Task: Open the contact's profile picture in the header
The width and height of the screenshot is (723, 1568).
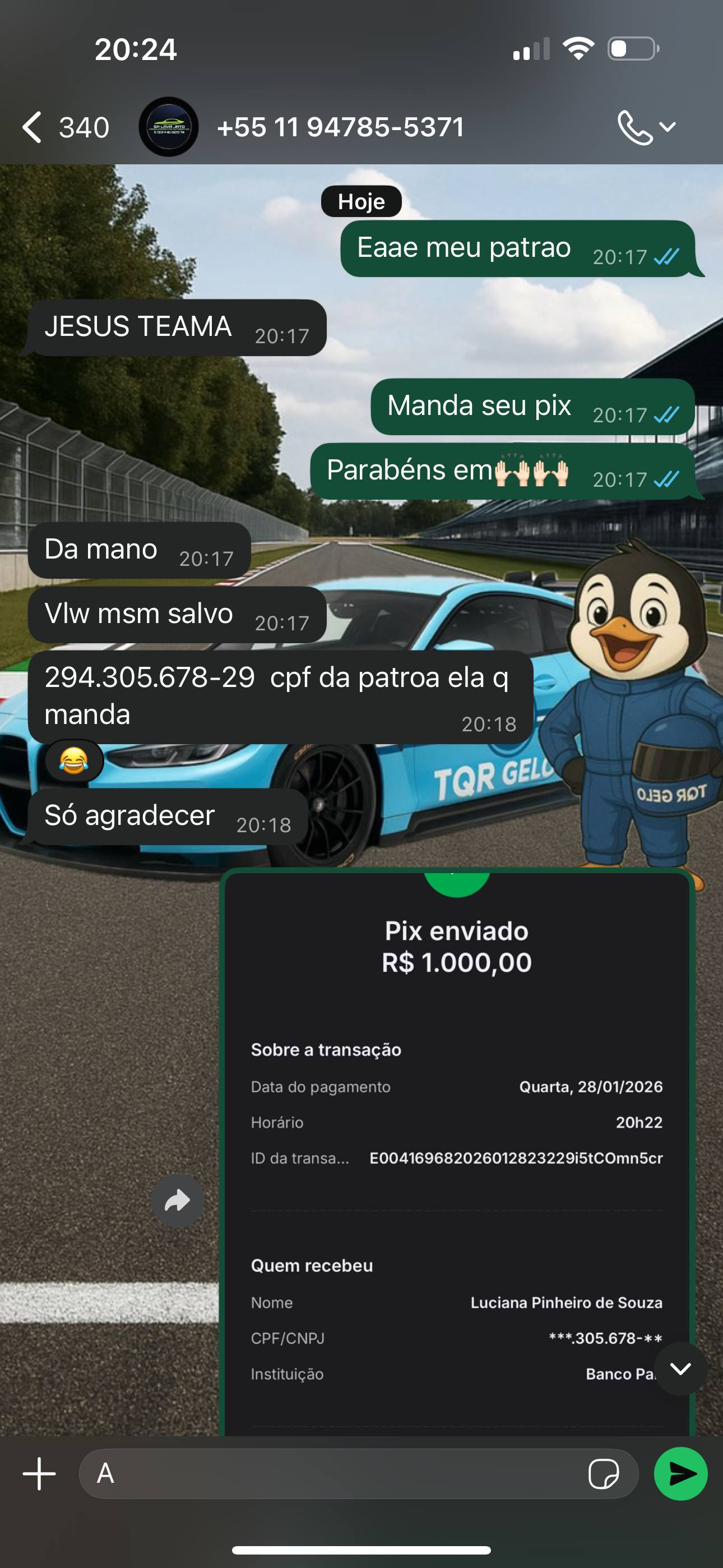Action: point(169,126)
